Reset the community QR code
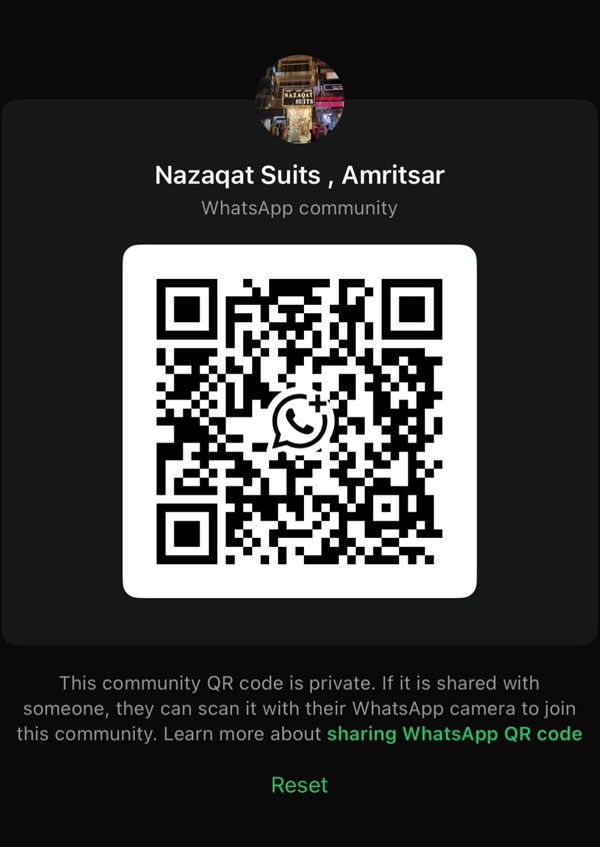Screen dimensions: 600x847 pyautogui.click(x=299, y=786)
